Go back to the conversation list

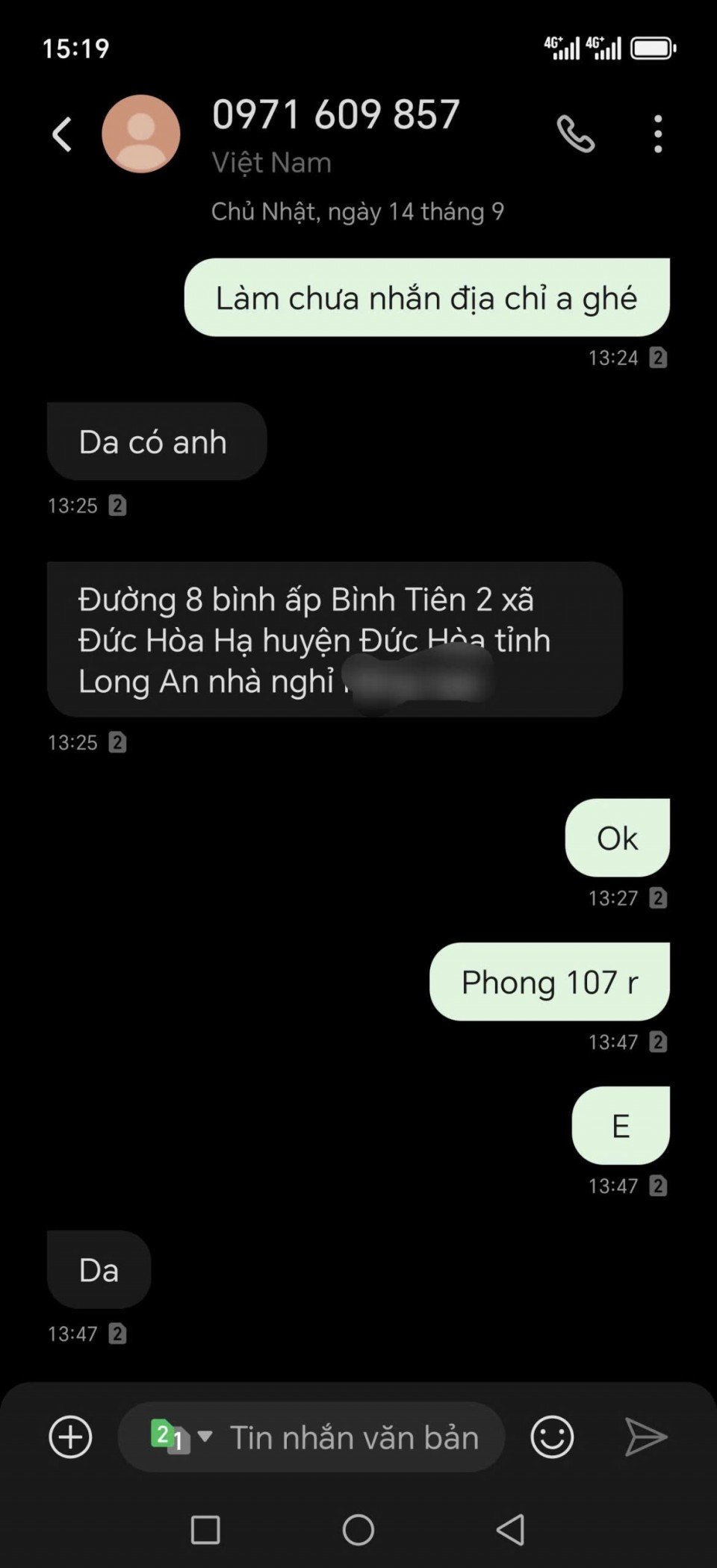[62, 134]
